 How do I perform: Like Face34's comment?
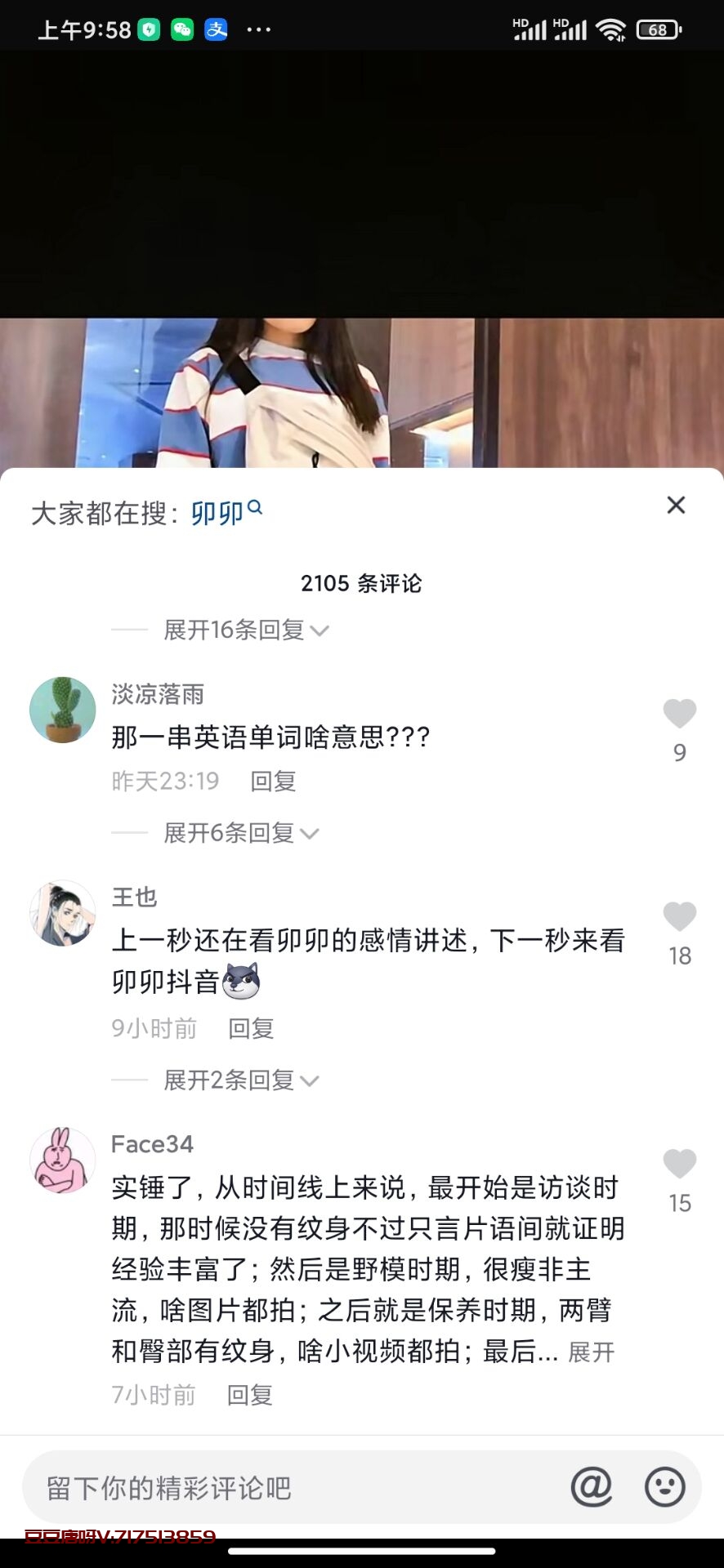679,1165
